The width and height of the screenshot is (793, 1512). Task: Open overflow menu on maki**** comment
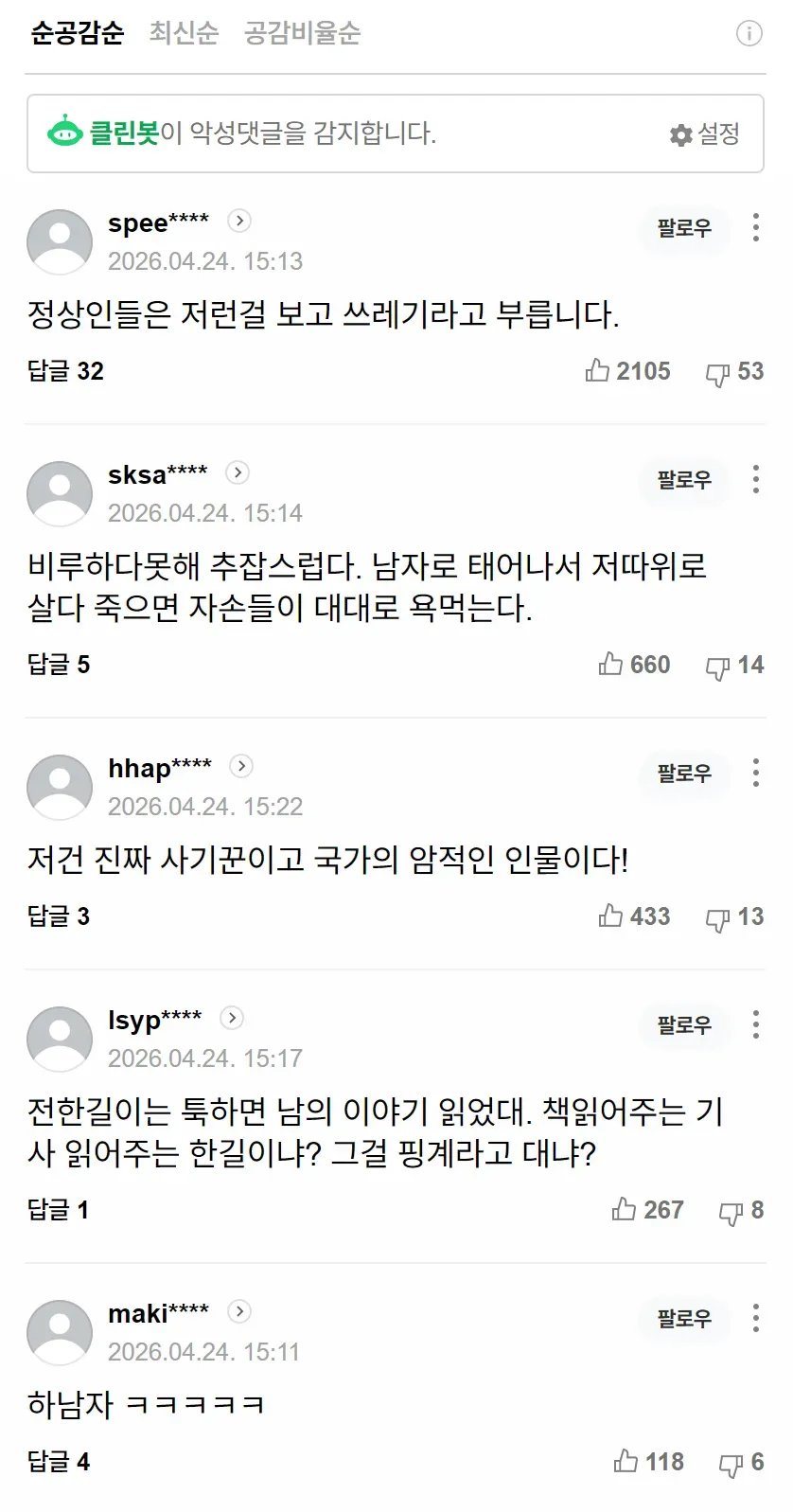[755, 1318]
